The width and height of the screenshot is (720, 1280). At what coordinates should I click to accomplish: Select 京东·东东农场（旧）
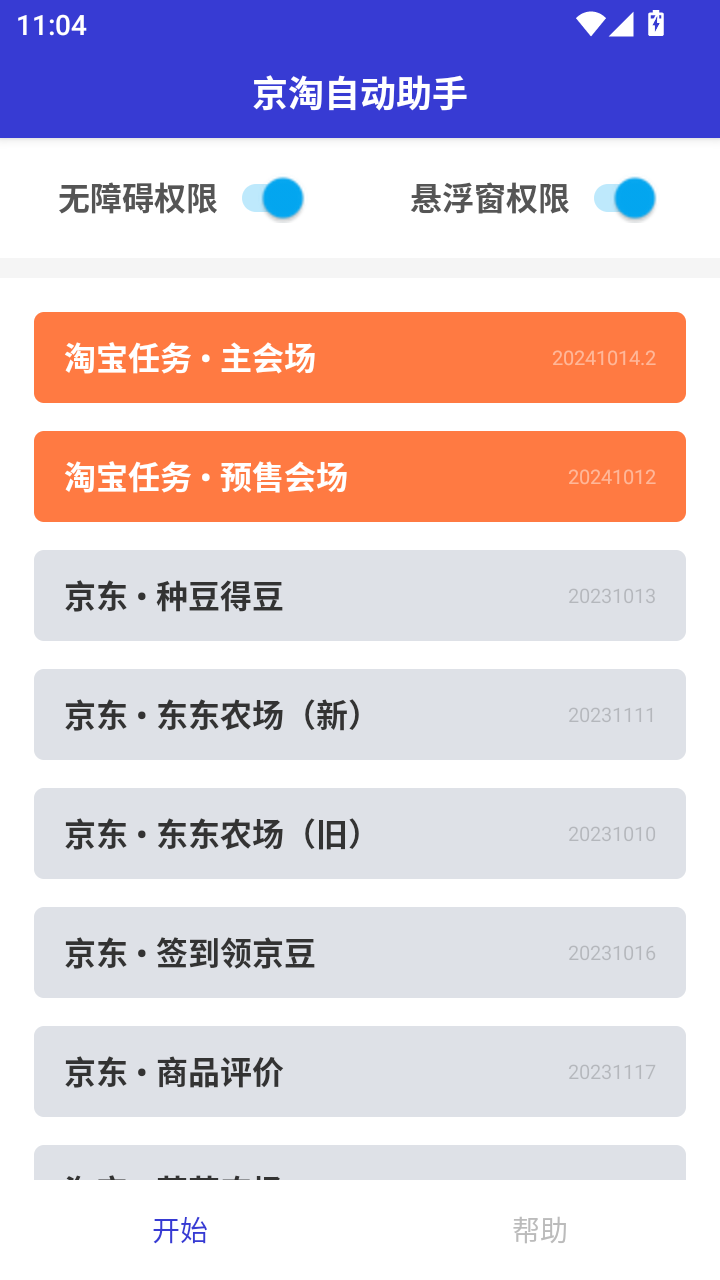[360, 833]
